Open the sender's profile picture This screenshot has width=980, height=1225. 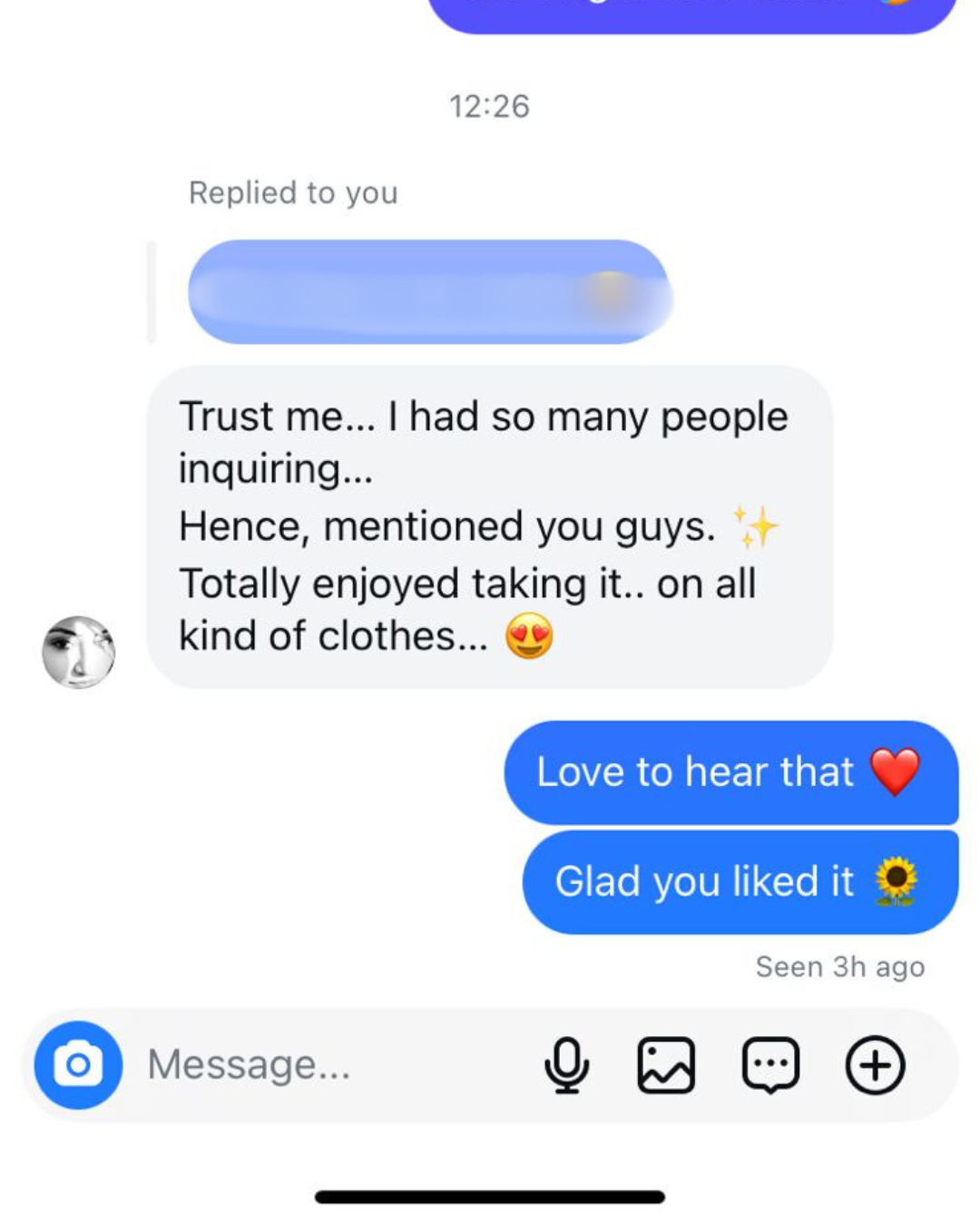tap(79, 652)
